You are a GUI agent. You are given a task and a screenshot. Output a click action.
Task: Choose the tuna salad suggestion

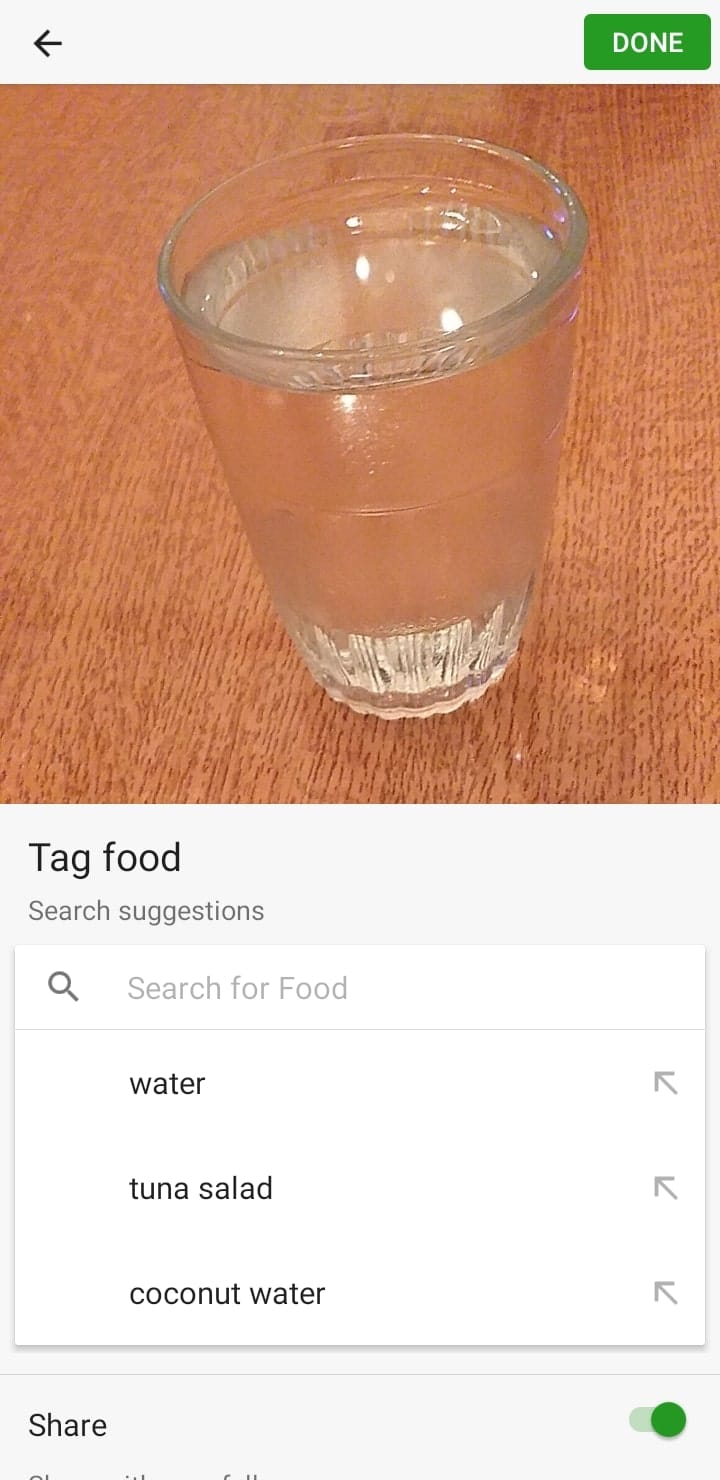[201, 1189]
